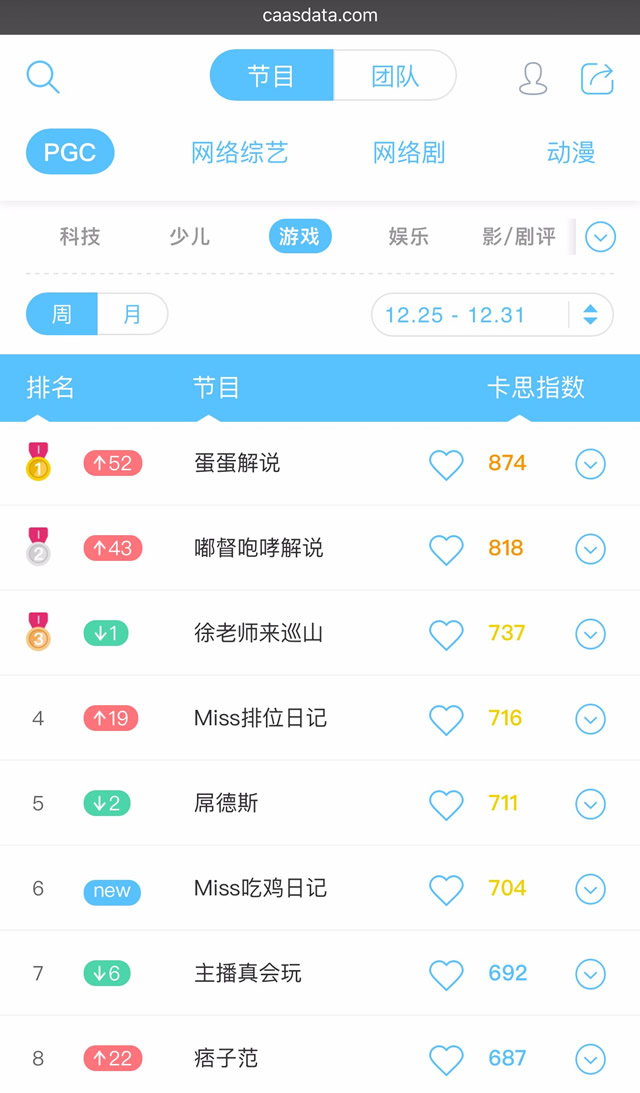Share this ranking page
Screen dimensions: 640x1093
(597, 78)
